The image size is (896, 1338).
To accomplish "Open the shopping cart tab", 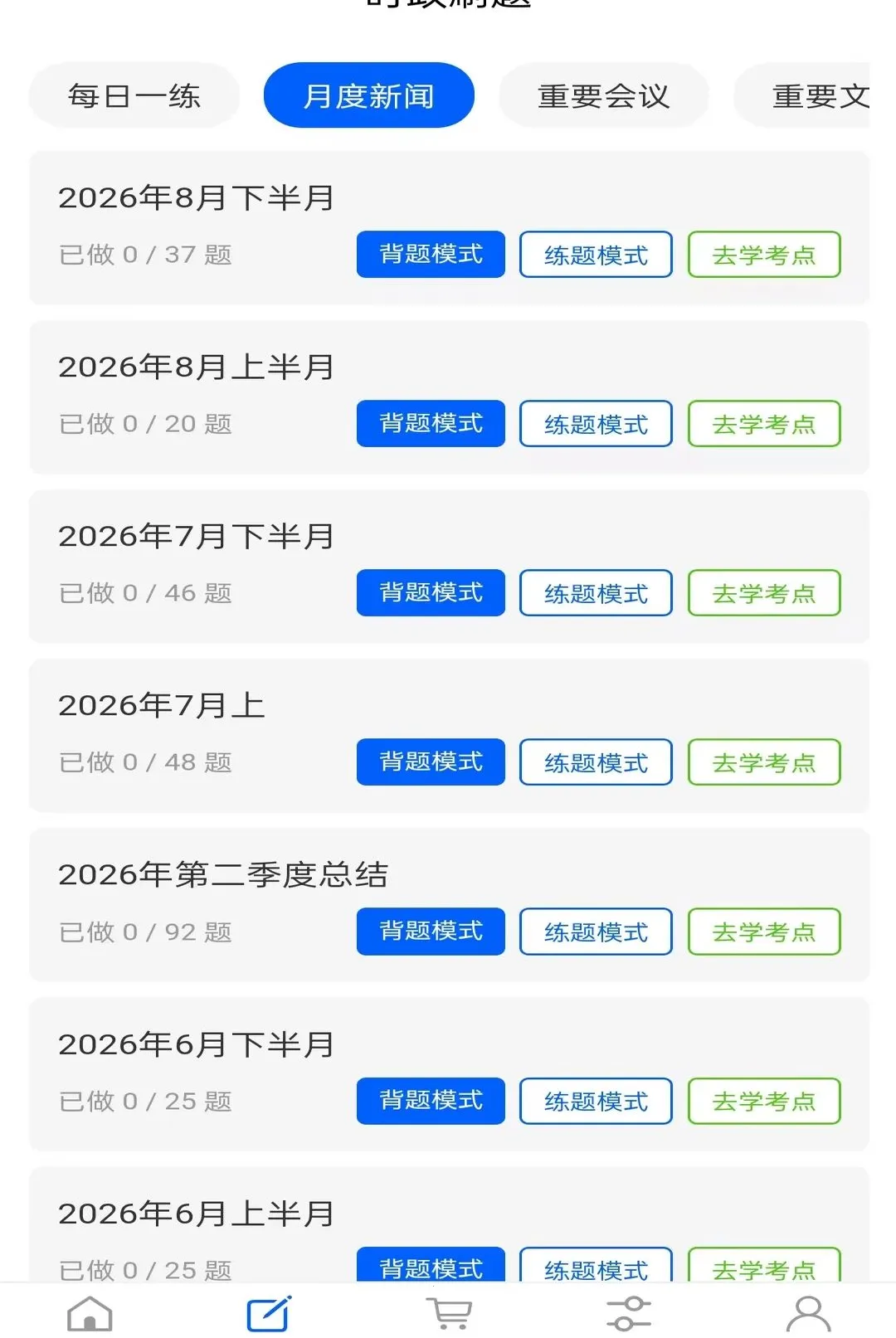I will click(449, 1314).
